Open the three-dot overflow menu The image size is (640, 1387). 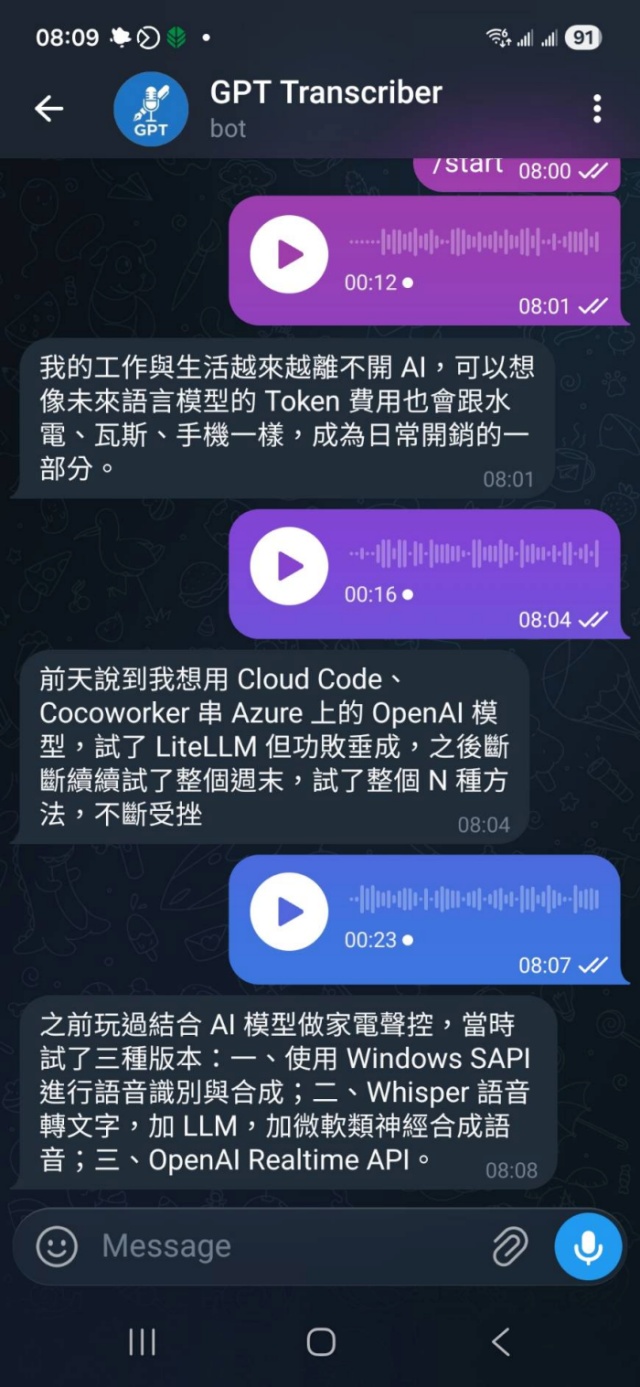coord(597,109)
